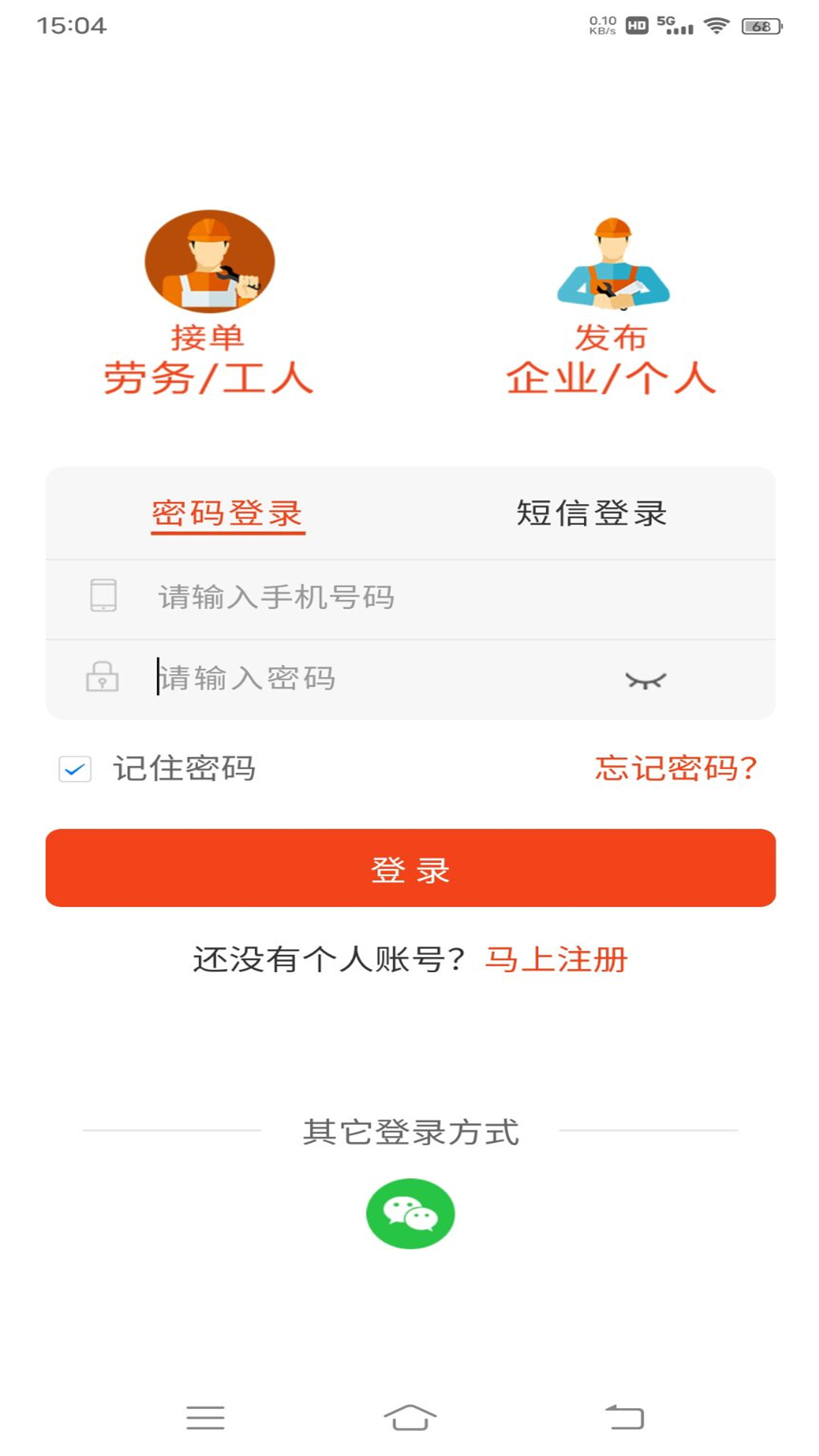Go back using the system back button
This screenshot has width=819, height=1456.
[624, 1417]
